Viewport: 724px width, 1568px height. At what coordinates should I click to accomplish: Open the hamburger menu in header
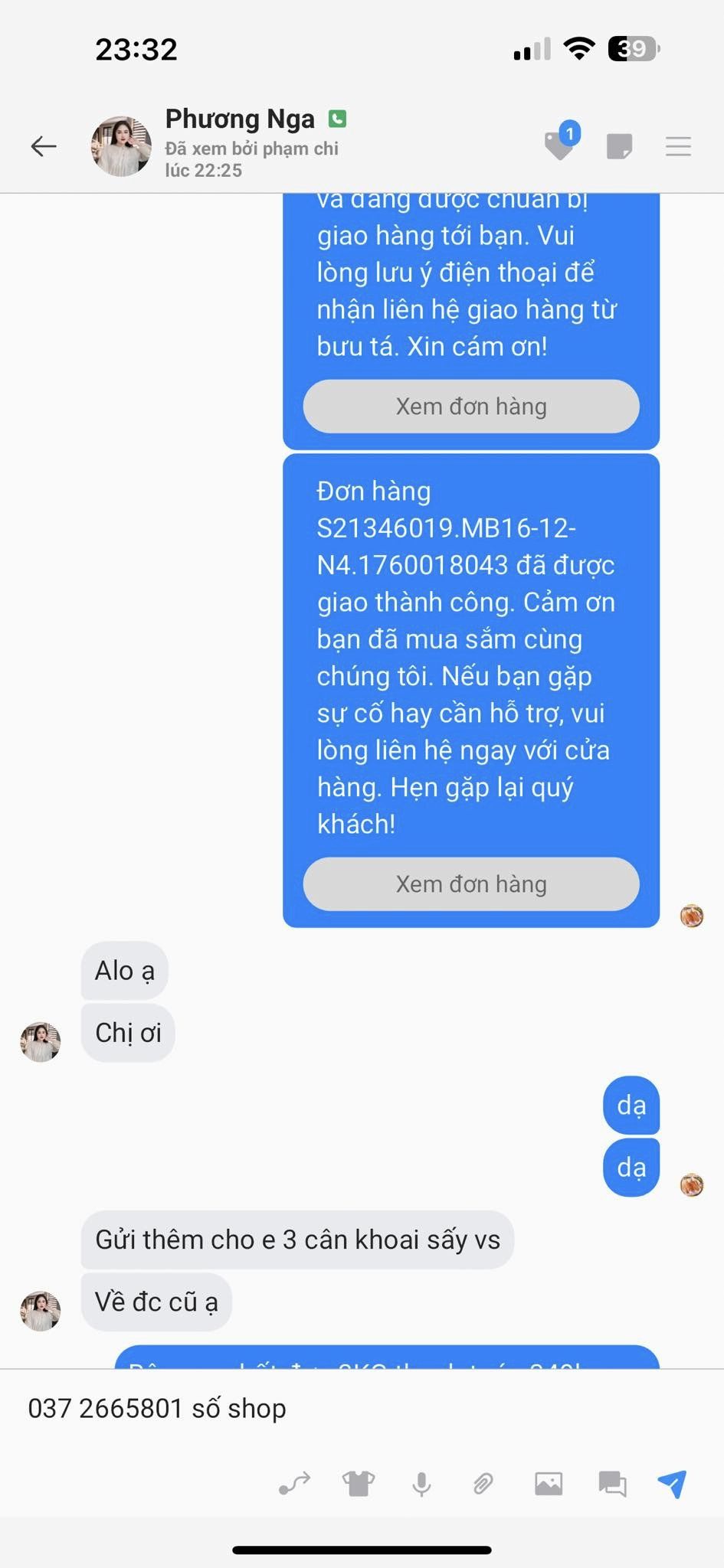click(678, 146)
